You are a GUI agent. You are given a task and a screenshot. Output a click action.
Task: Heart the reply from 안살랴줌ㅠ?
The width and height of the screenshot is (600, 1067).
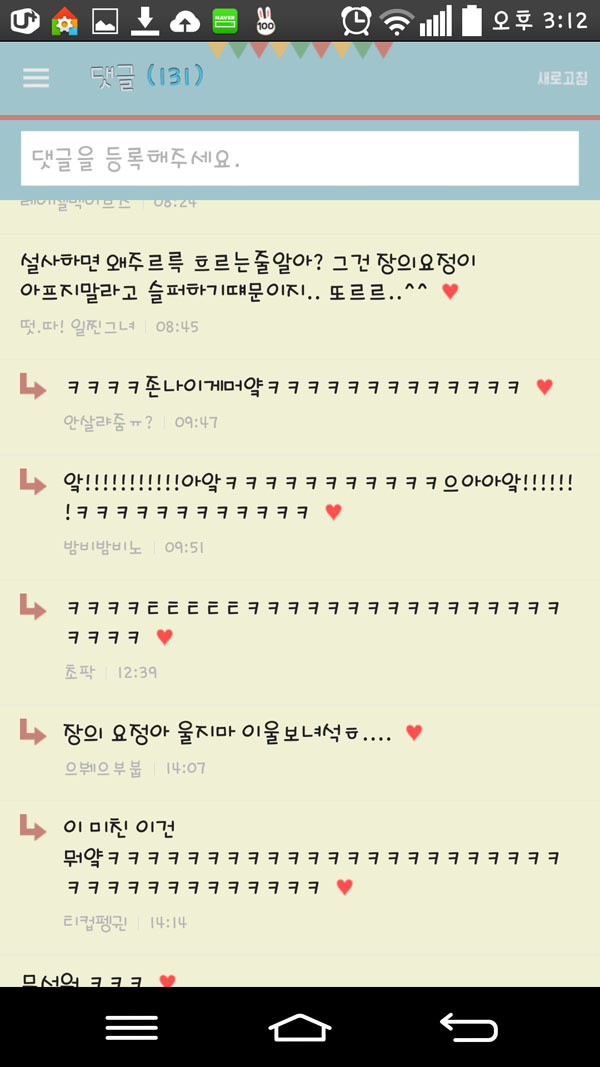pos(544,387)
